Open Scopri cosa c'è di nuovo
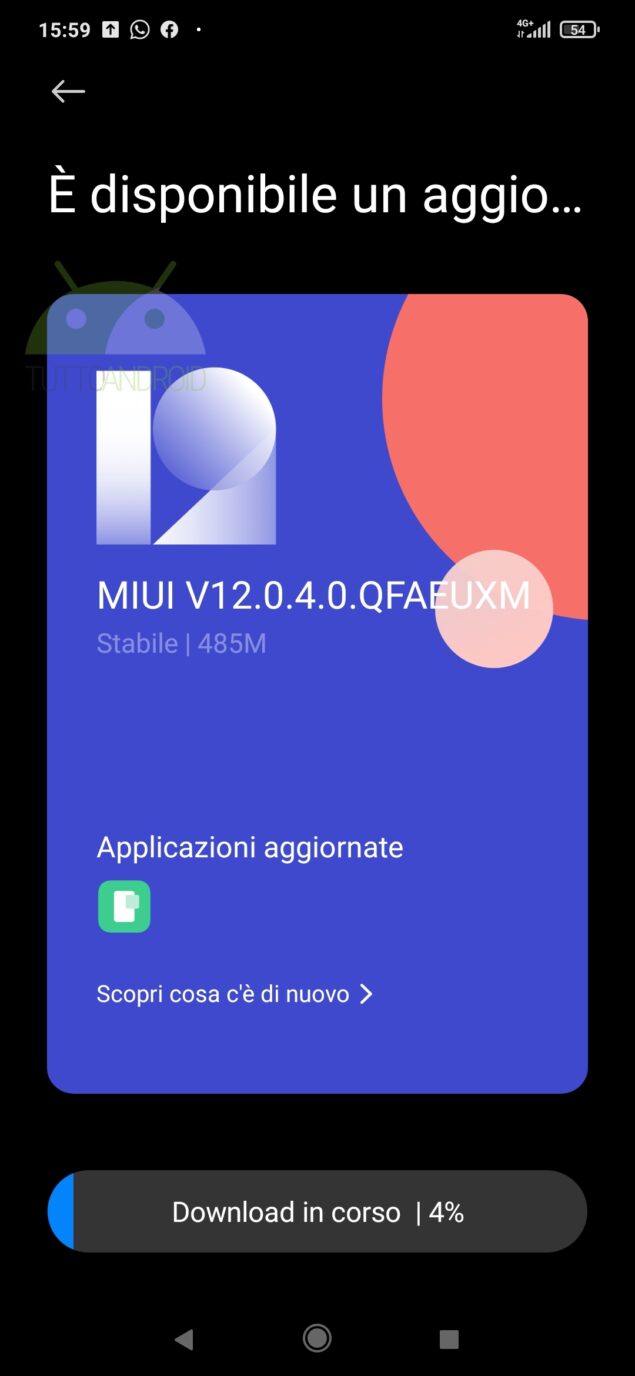This screenshot has height=1376, width=635. click(x=235, y=994)
